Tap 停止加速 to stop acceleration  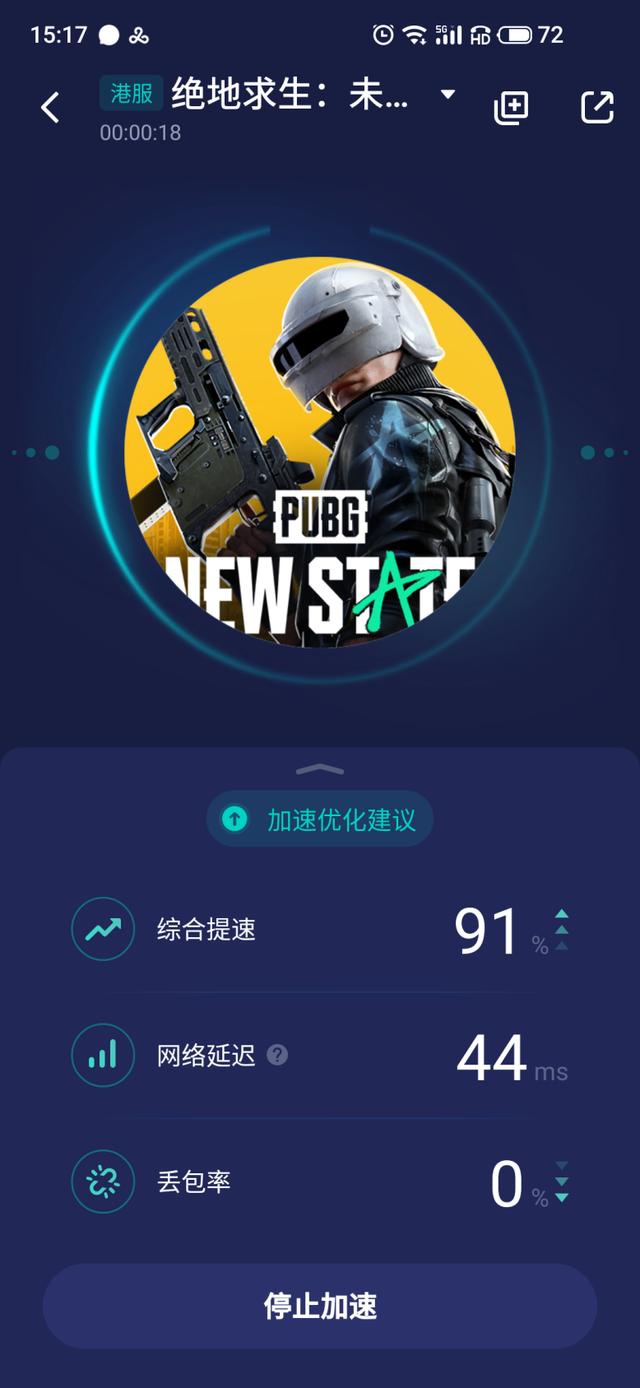pyautogui.click(x=320, y=1306)
